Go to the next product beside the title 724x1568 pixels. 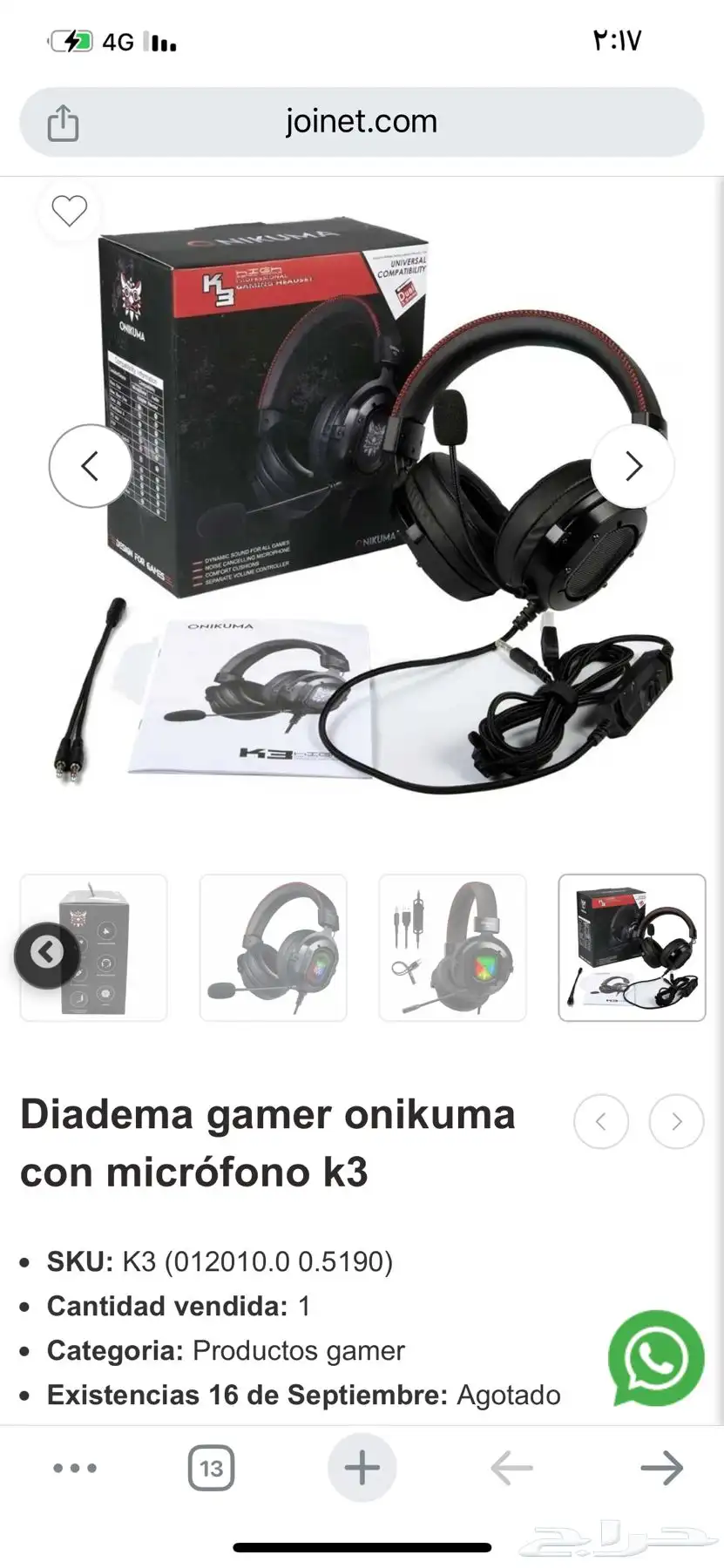676,1122
